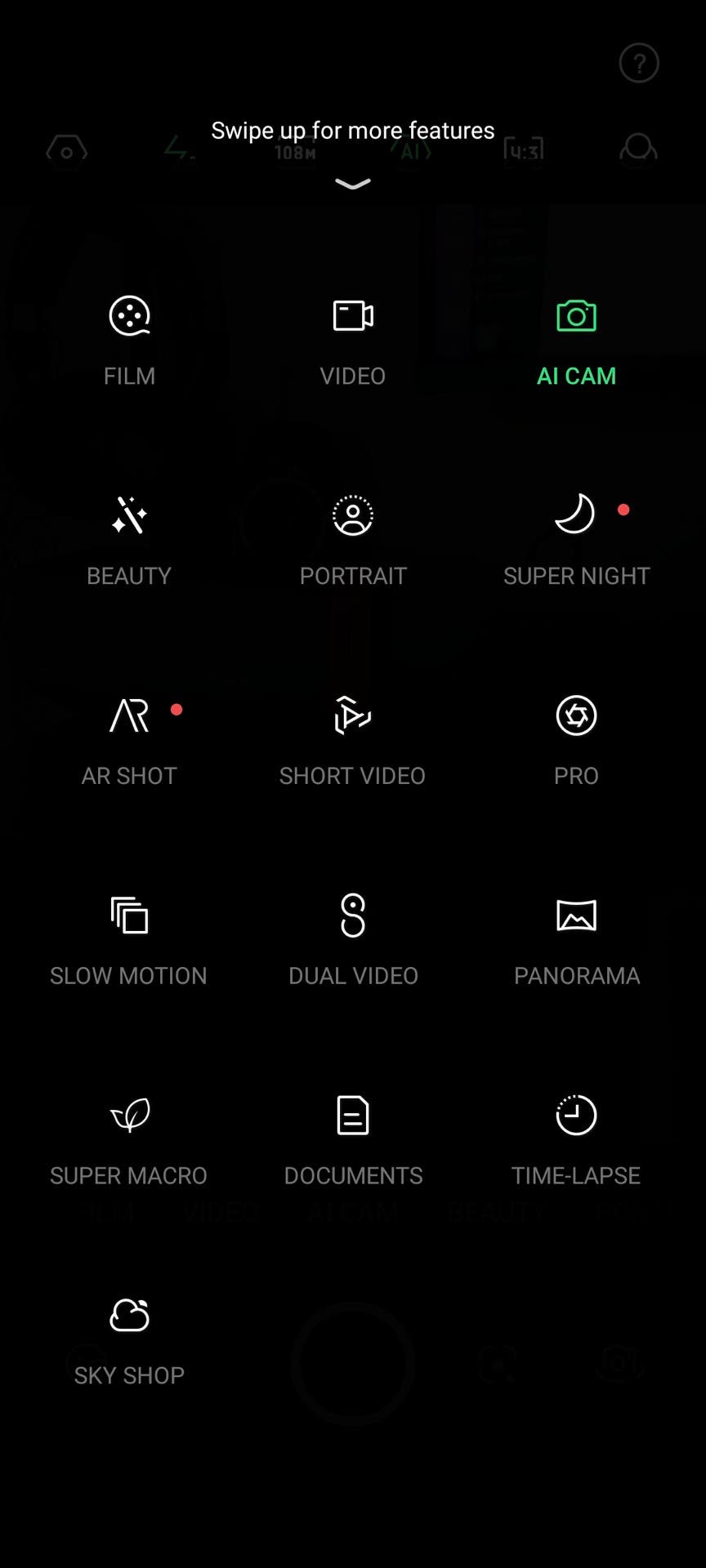Screen dimensions: 706x1568
Task: Open DUAL VIDEO mode
Action: (353, 941)
